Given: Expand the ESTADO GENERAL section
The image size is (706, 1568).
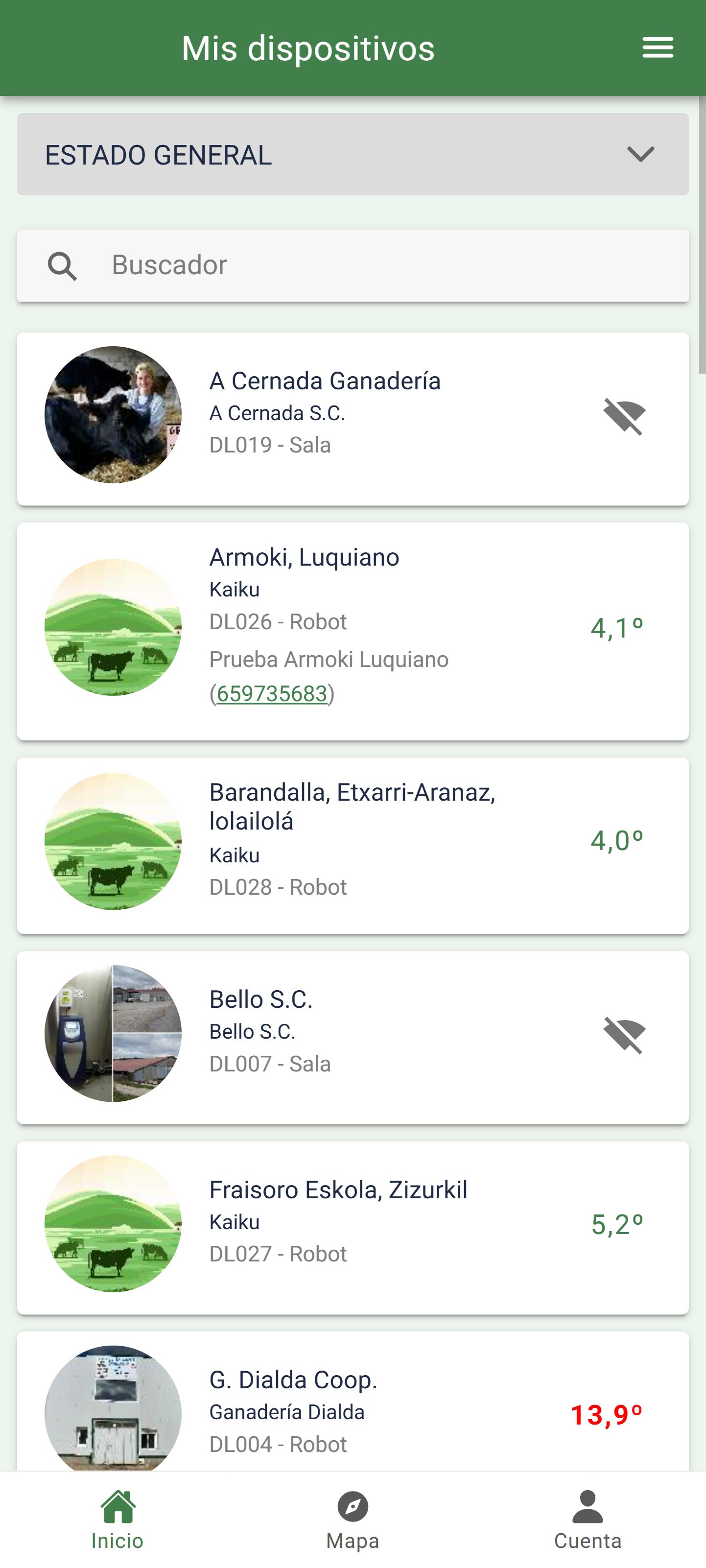Looking at the screenshot, I should 353,155.
